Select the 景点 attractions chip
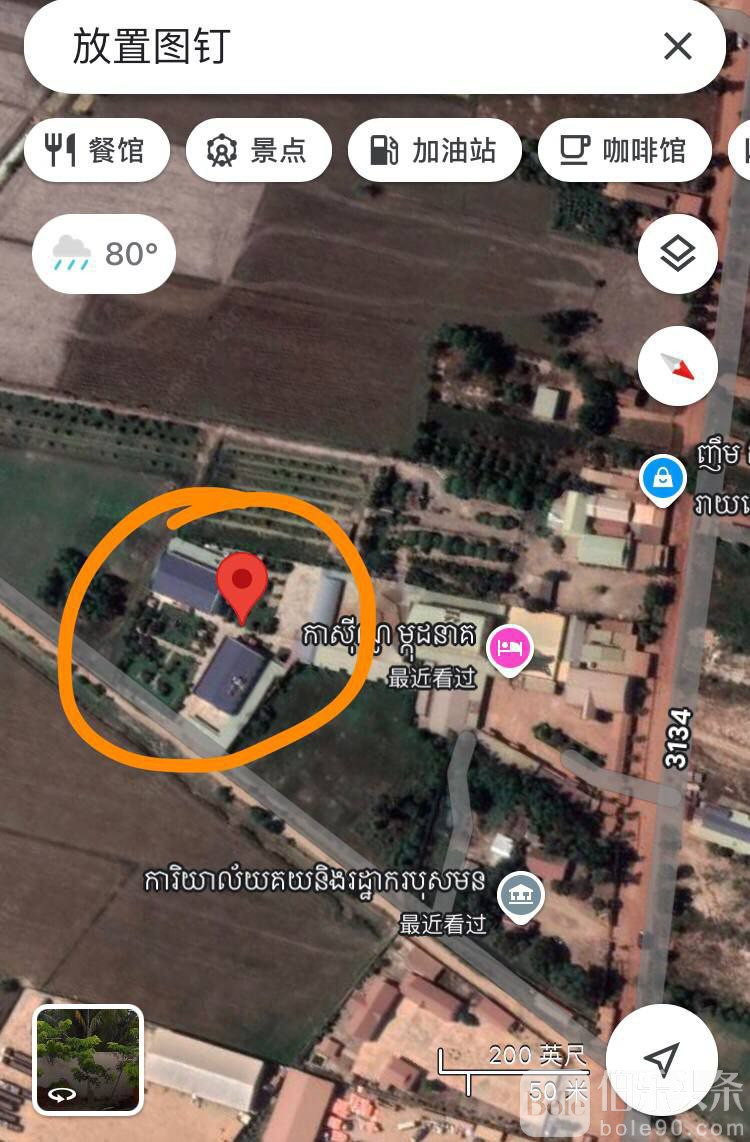This screenshot has width=750, height=1142. 258,150
